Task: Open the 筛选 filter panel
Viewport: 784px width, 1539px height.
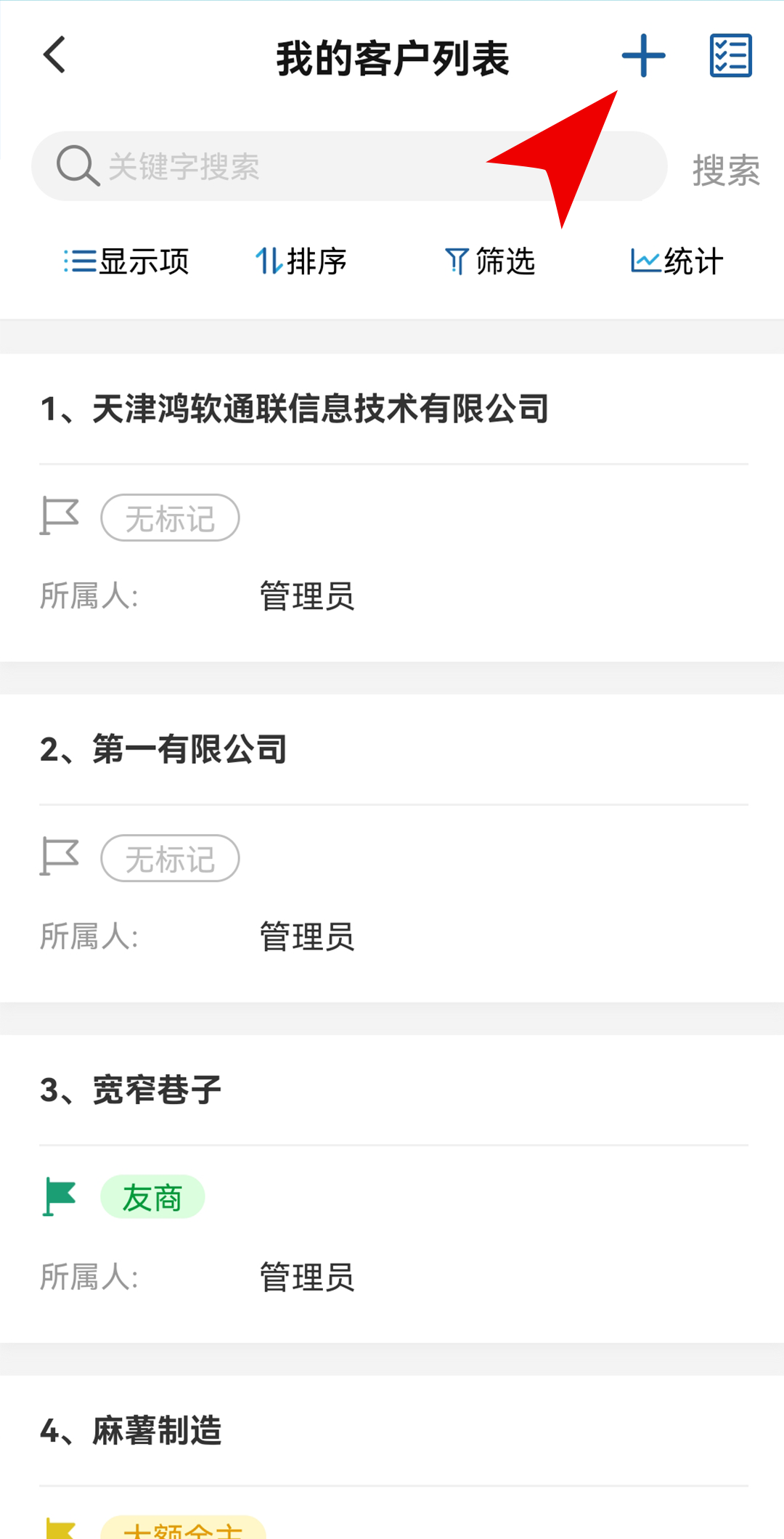Action: (x=490, y=261)
